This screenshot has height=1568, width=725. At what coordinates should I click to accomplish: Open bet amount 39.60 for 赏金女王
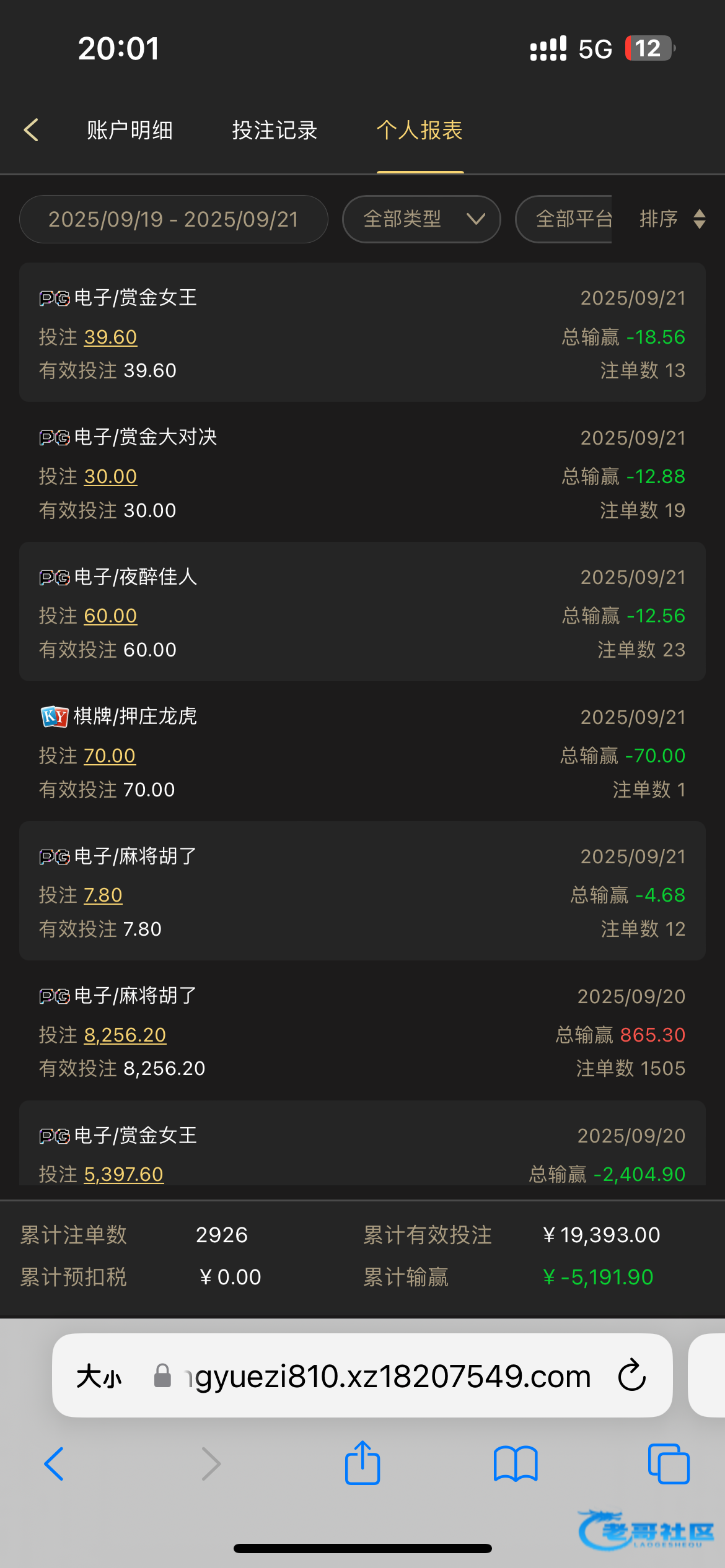[x=110, y=337]
